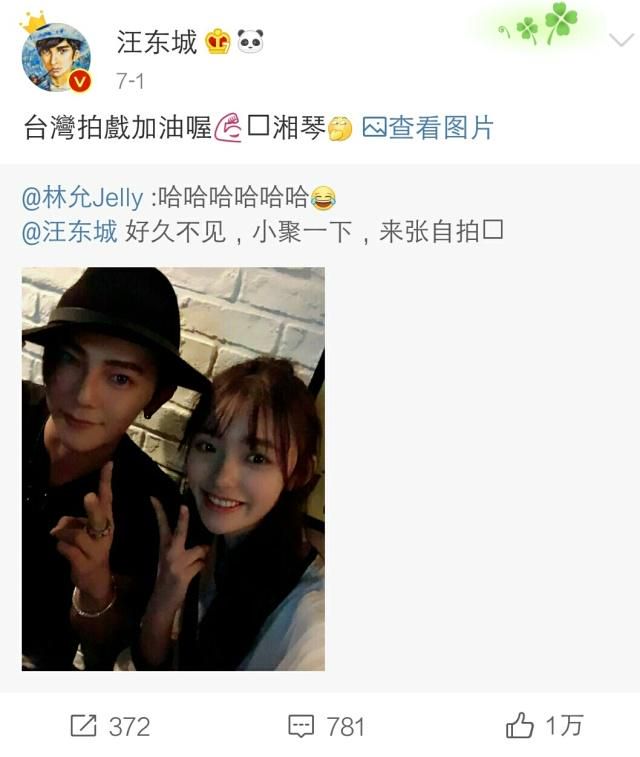Like this post with 1万 likes
The height and width of the screenshot is (757, 640).
pyautogui.click(x=544, y=726)
